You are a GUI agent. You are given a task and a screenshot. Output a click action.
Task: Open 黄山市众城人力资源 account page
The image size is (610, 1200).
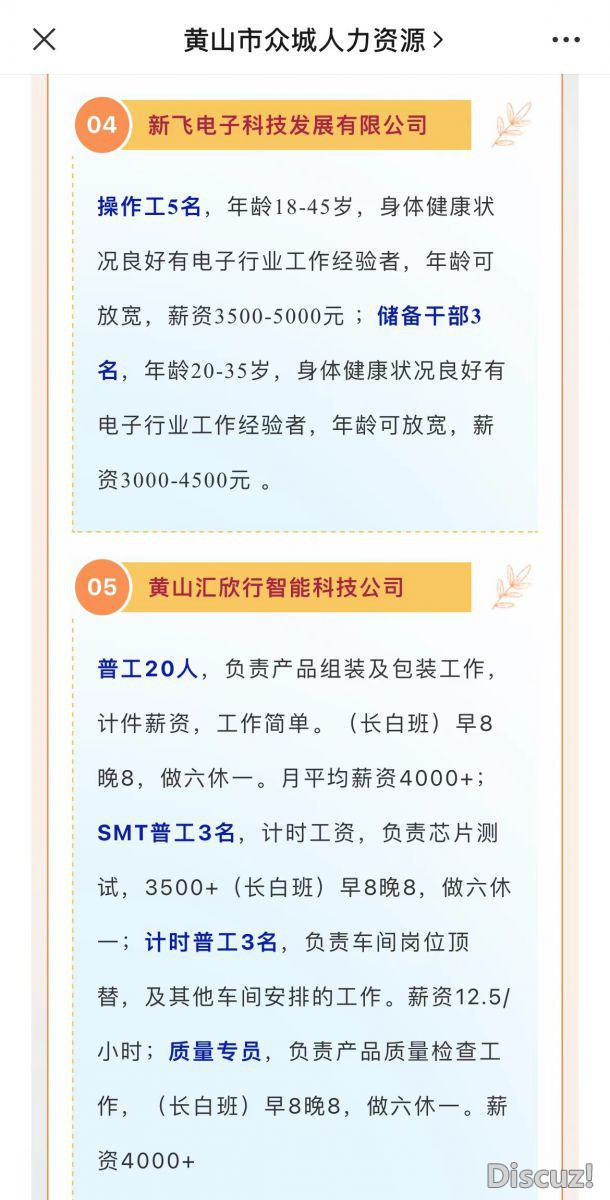point(312,40)
